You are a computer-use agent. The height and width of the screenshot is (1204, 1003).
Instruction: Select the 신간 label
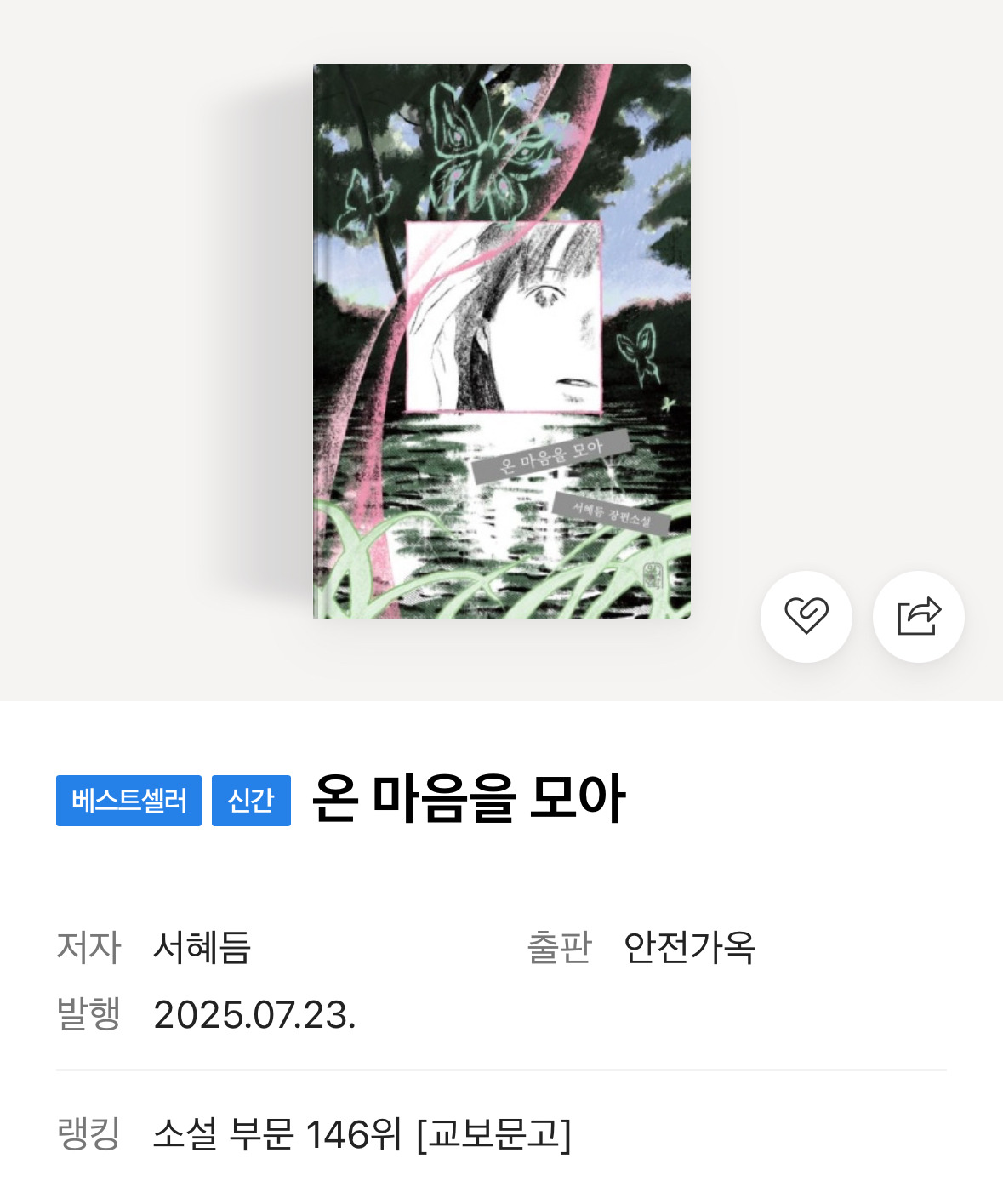coord(251,799)
